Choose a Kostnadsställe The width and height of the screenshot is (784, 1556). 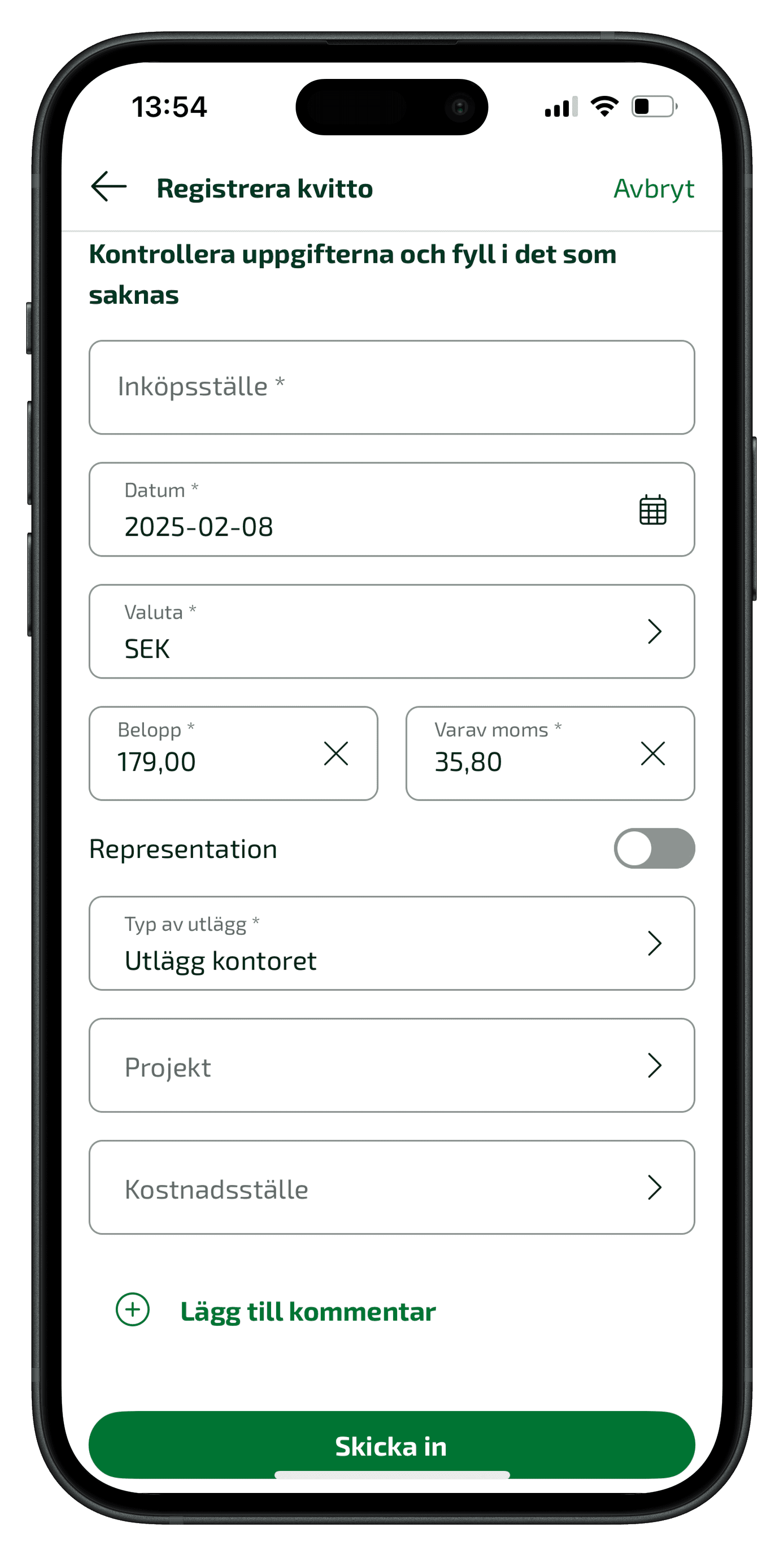(x=391, y=1187)
